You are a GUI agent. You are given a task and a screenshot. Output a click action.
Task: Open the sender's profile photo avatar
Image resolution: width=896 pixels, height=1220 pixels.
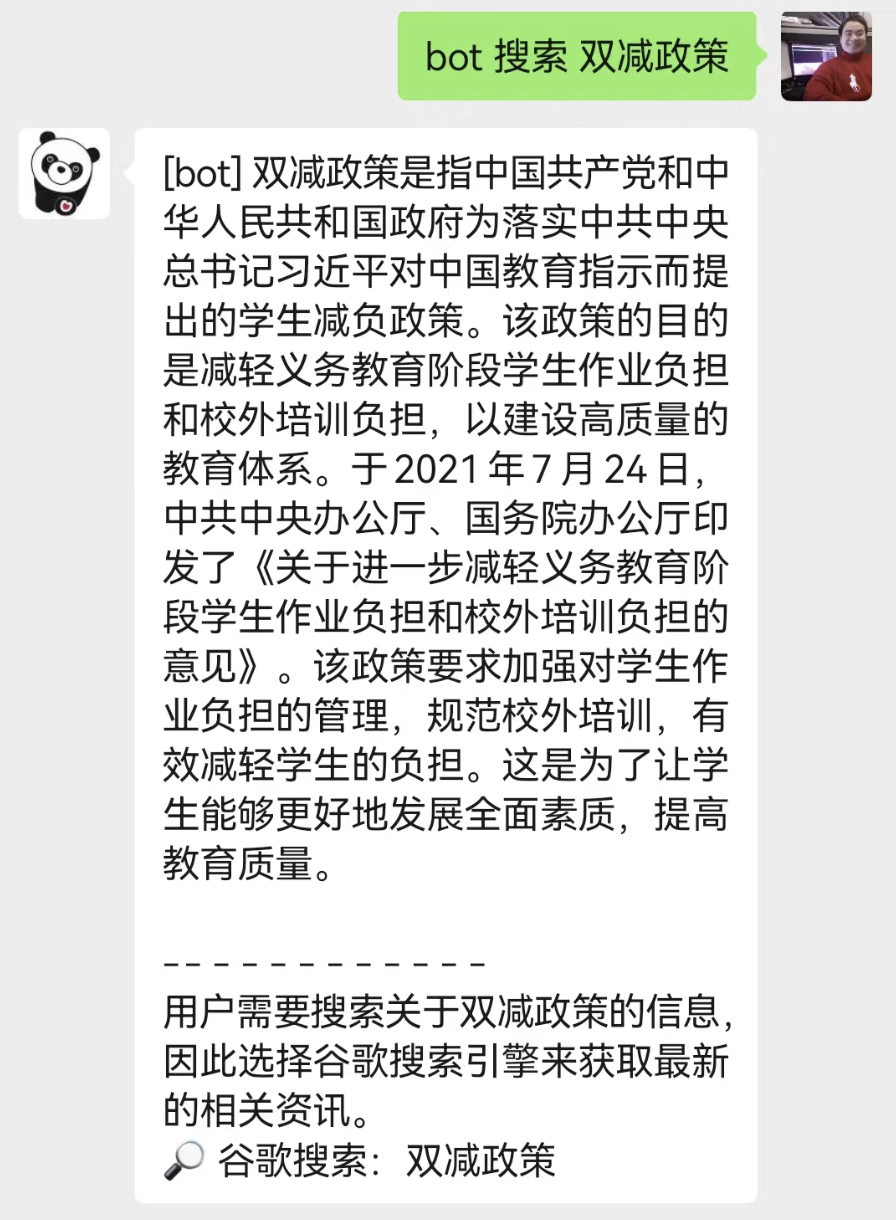(x=826, y=56)
